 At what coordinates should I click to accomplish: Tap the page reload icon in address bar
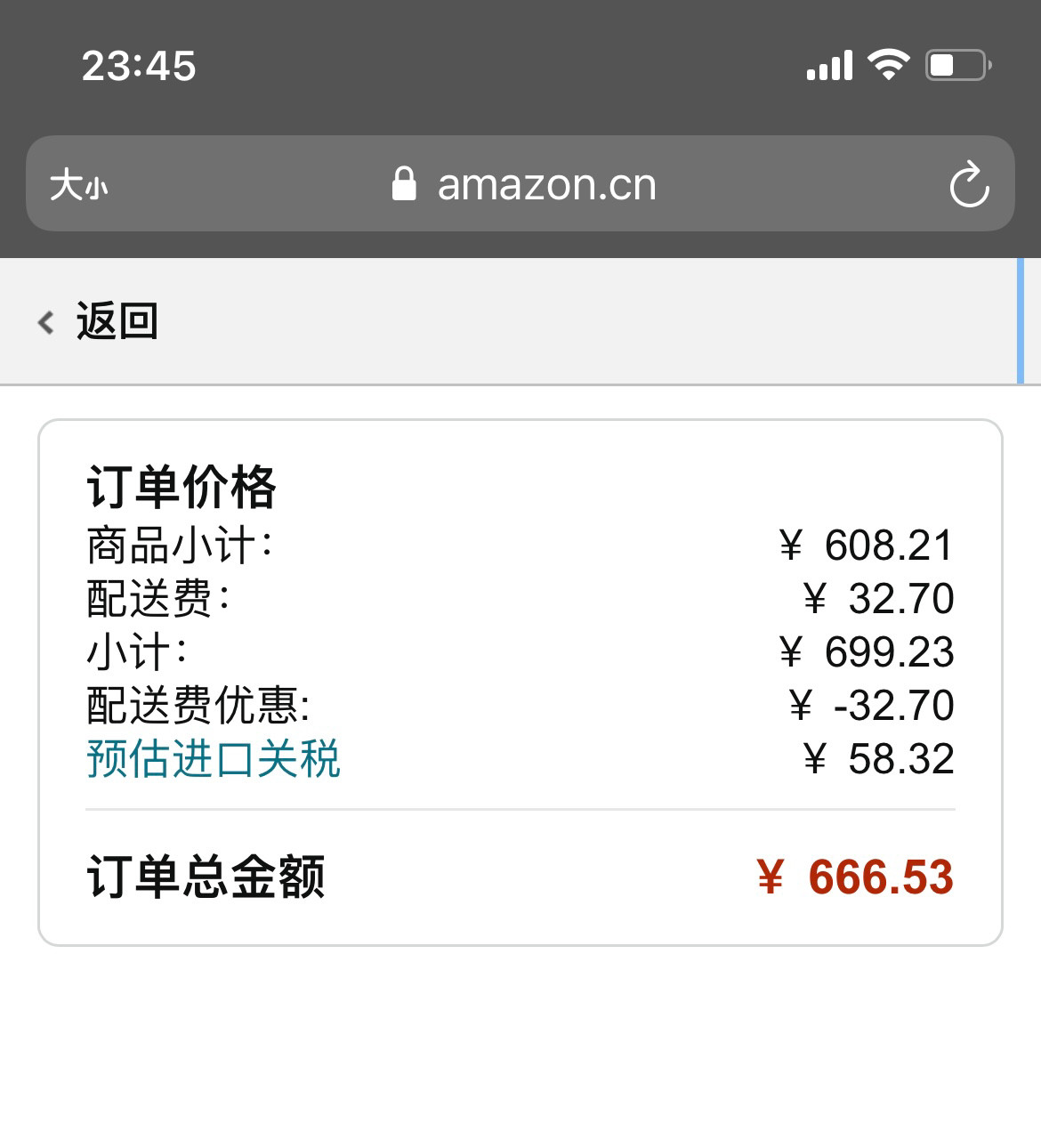[x=969, y=185]
